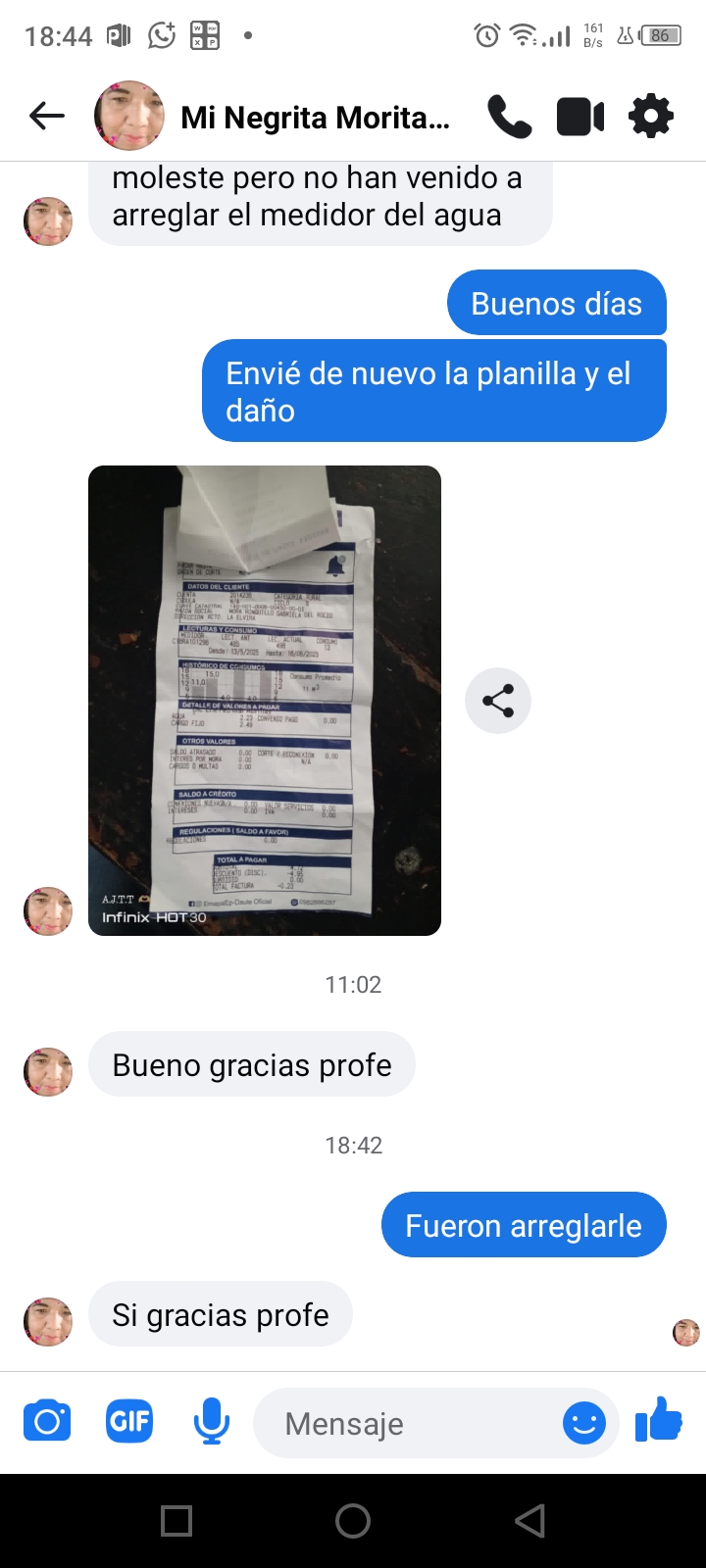
Task: Open the emoji picker
Action: coord(584,1423)
